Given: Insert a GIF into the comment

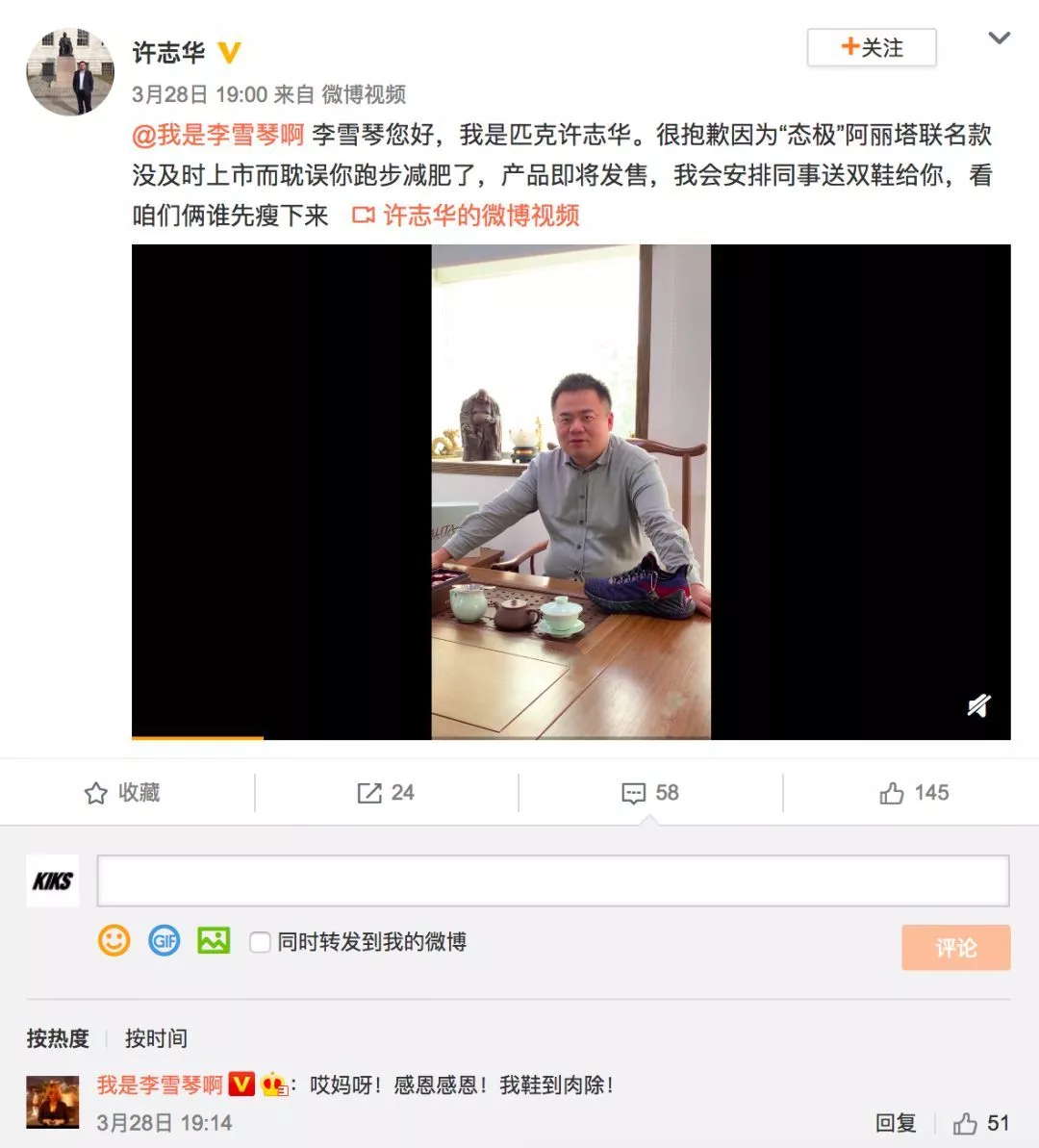Looking at the screenshot, I should [165, 940].
